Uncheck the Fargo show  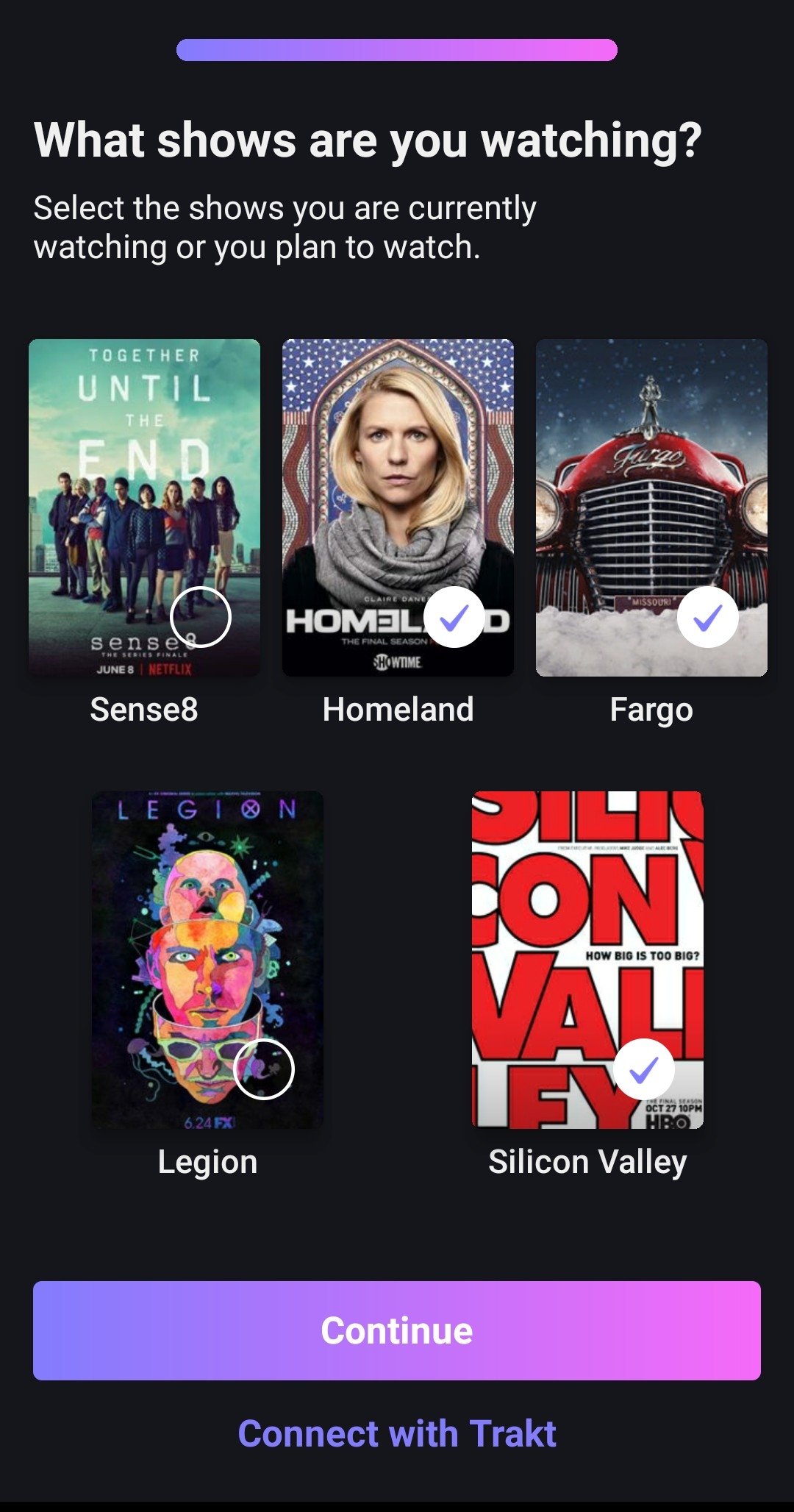[x=707, y=617]
